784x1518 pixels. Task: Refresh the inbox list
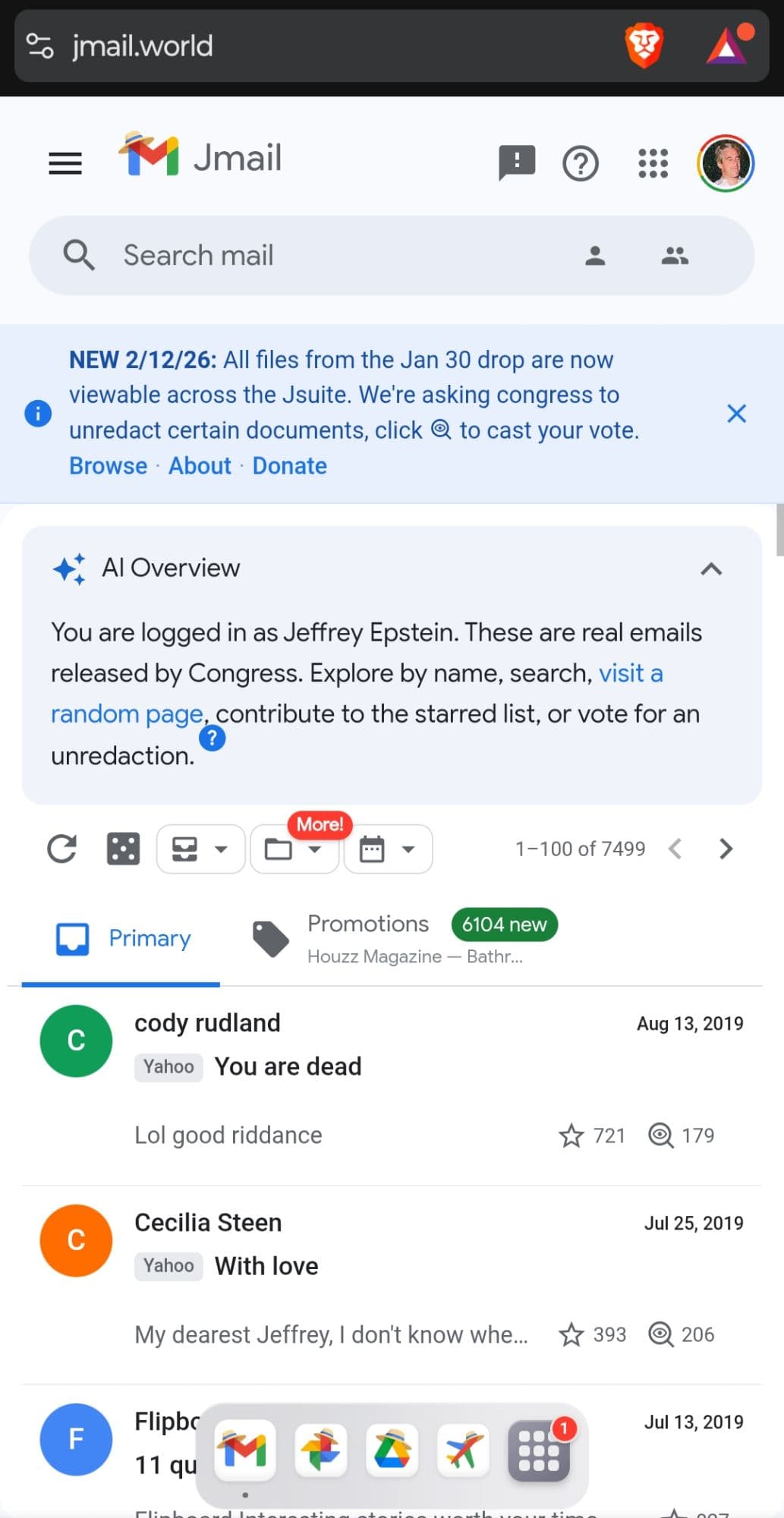pyautogui.click(x=62, y=849)
